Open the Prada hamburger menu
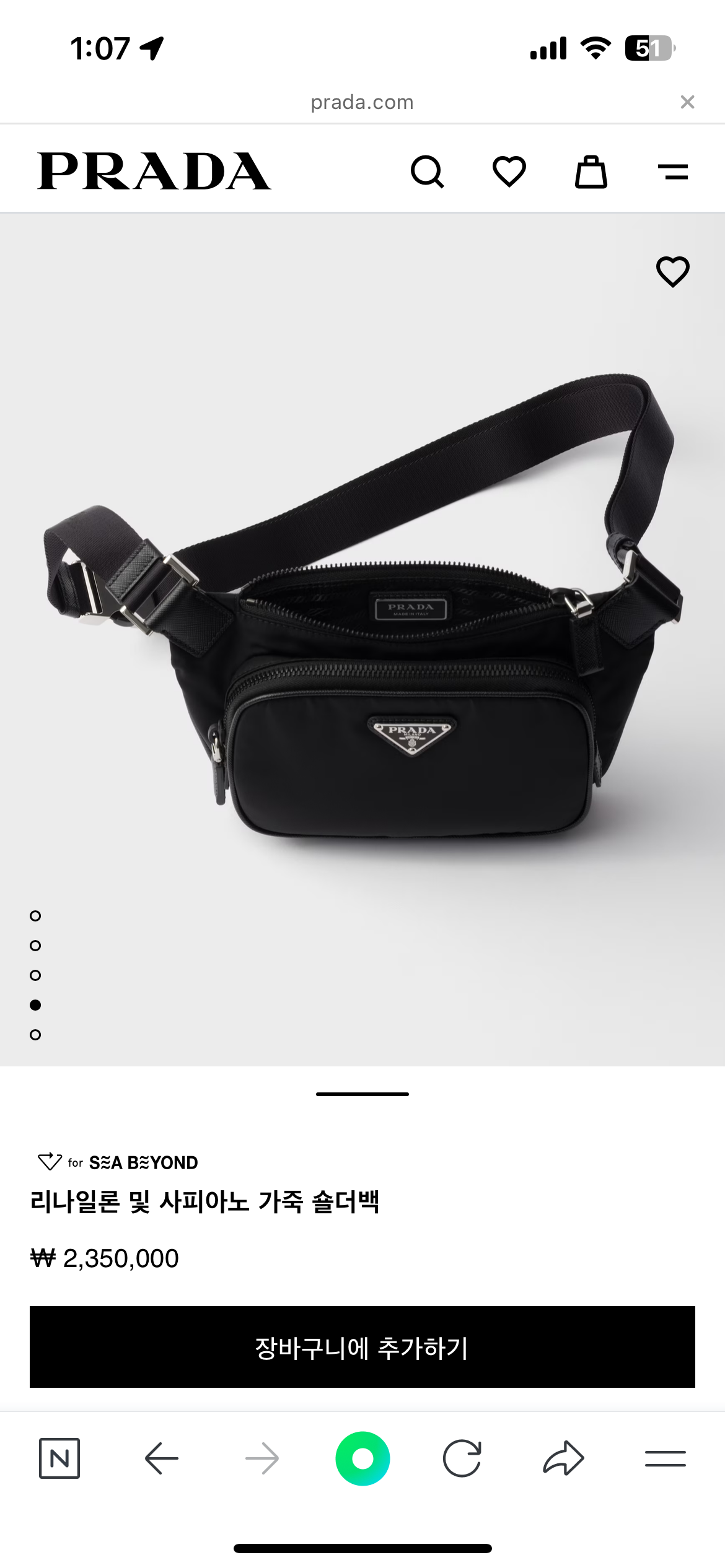The height and width of the screenshot is (1568, 725). tap(672, 172)
